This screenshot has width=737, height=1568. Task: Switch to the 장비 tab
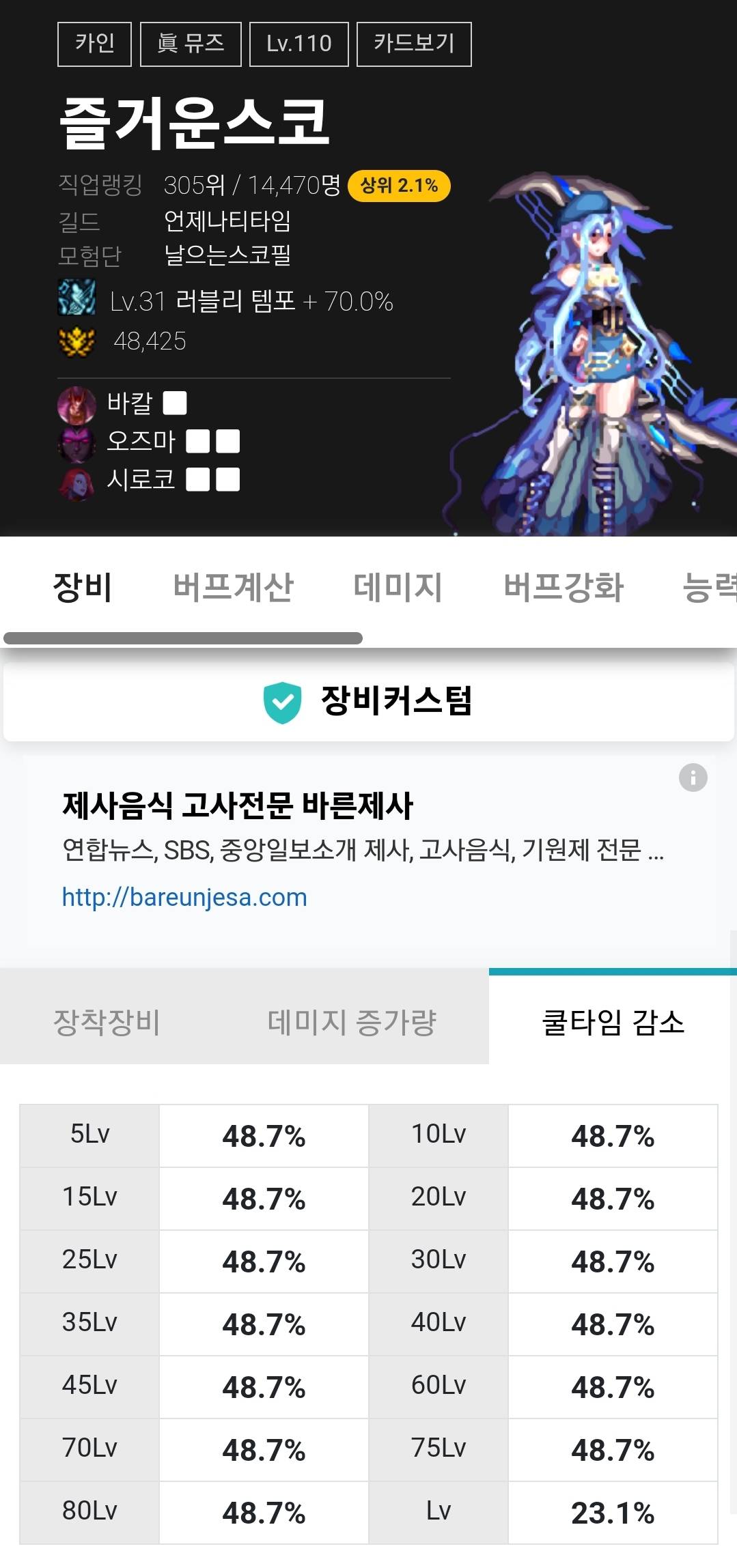click(83, 587)
